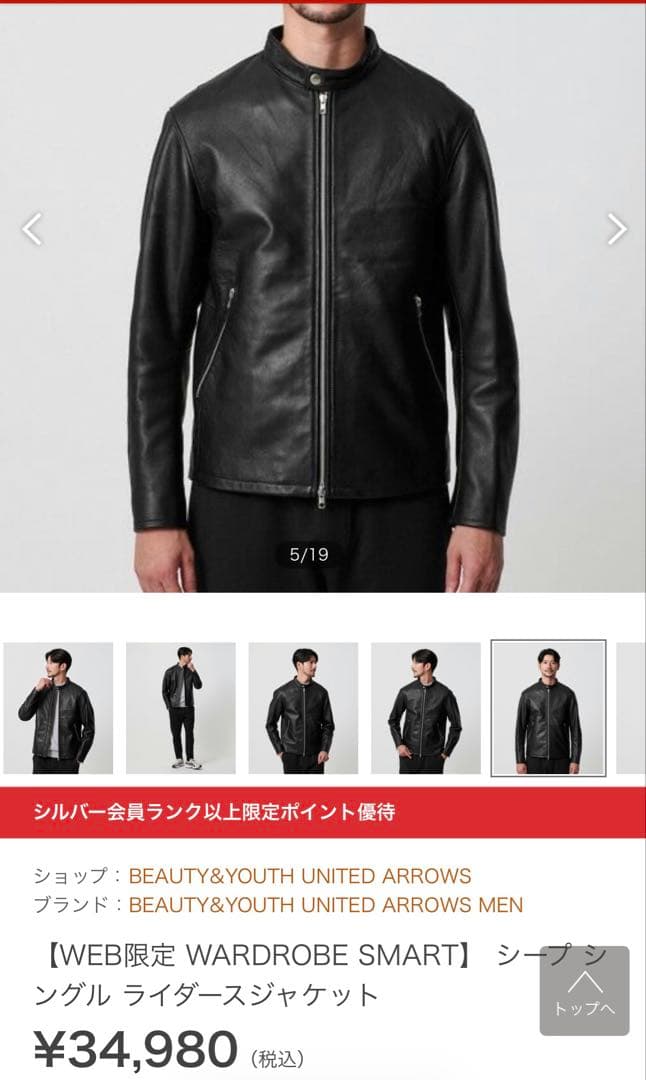
Task: Select the full-body outfit thumbnail
Action: click(x=181, y=708)
